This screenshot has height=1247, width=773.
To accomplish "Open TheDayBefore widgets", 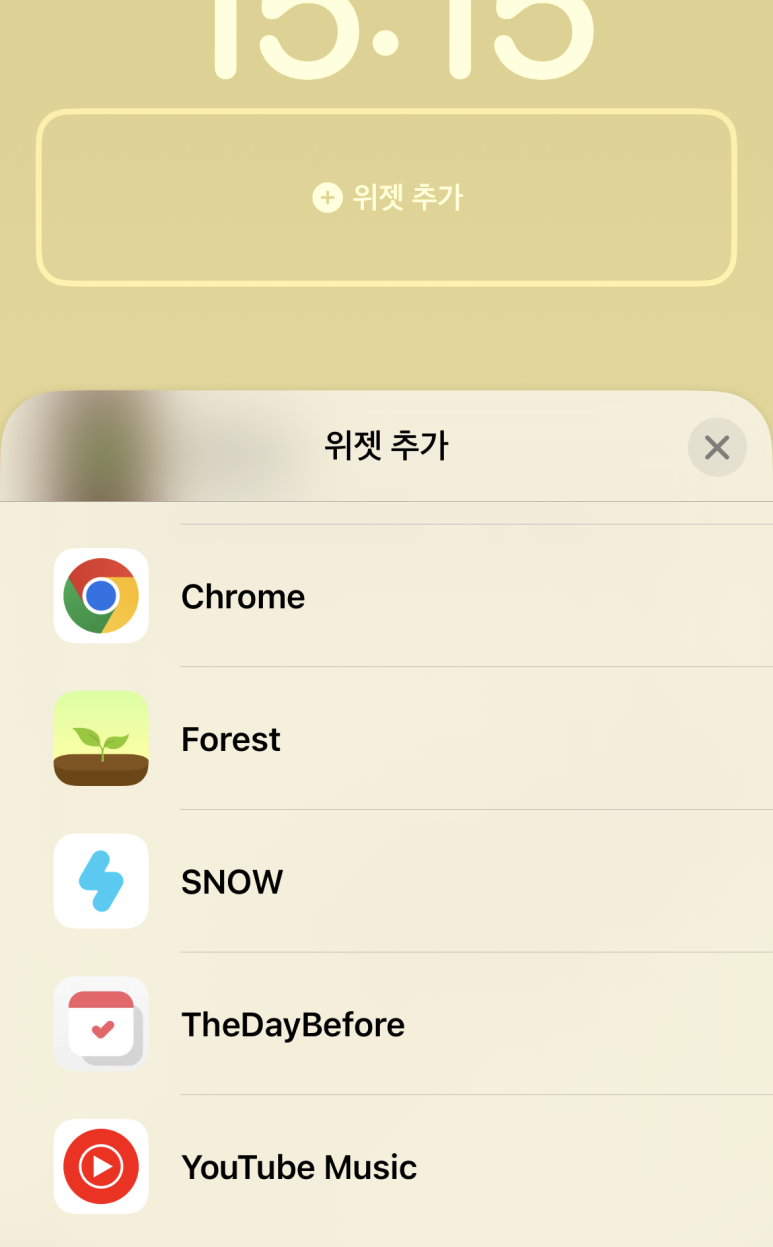I will pos(386,1024).
